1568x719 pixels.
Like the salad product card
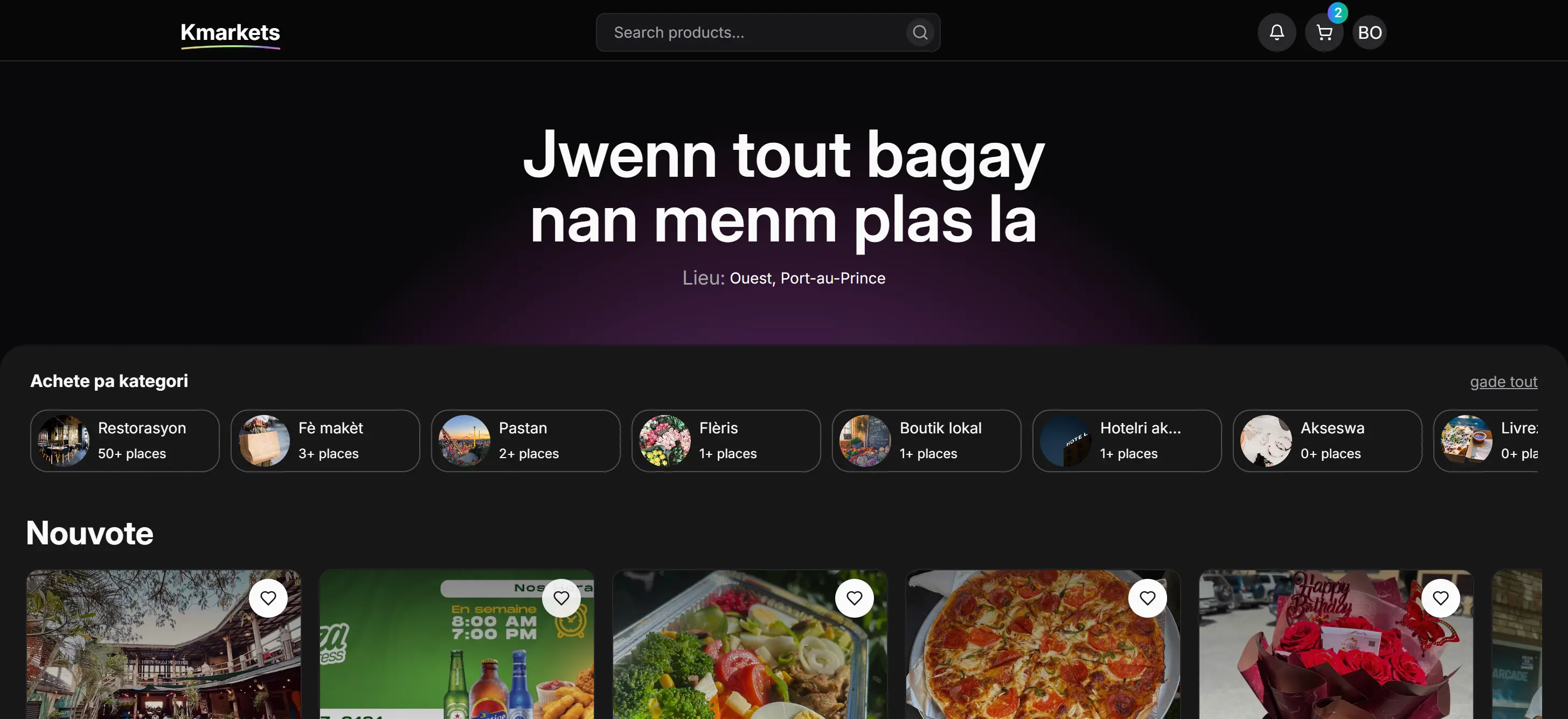pos(854,598)
